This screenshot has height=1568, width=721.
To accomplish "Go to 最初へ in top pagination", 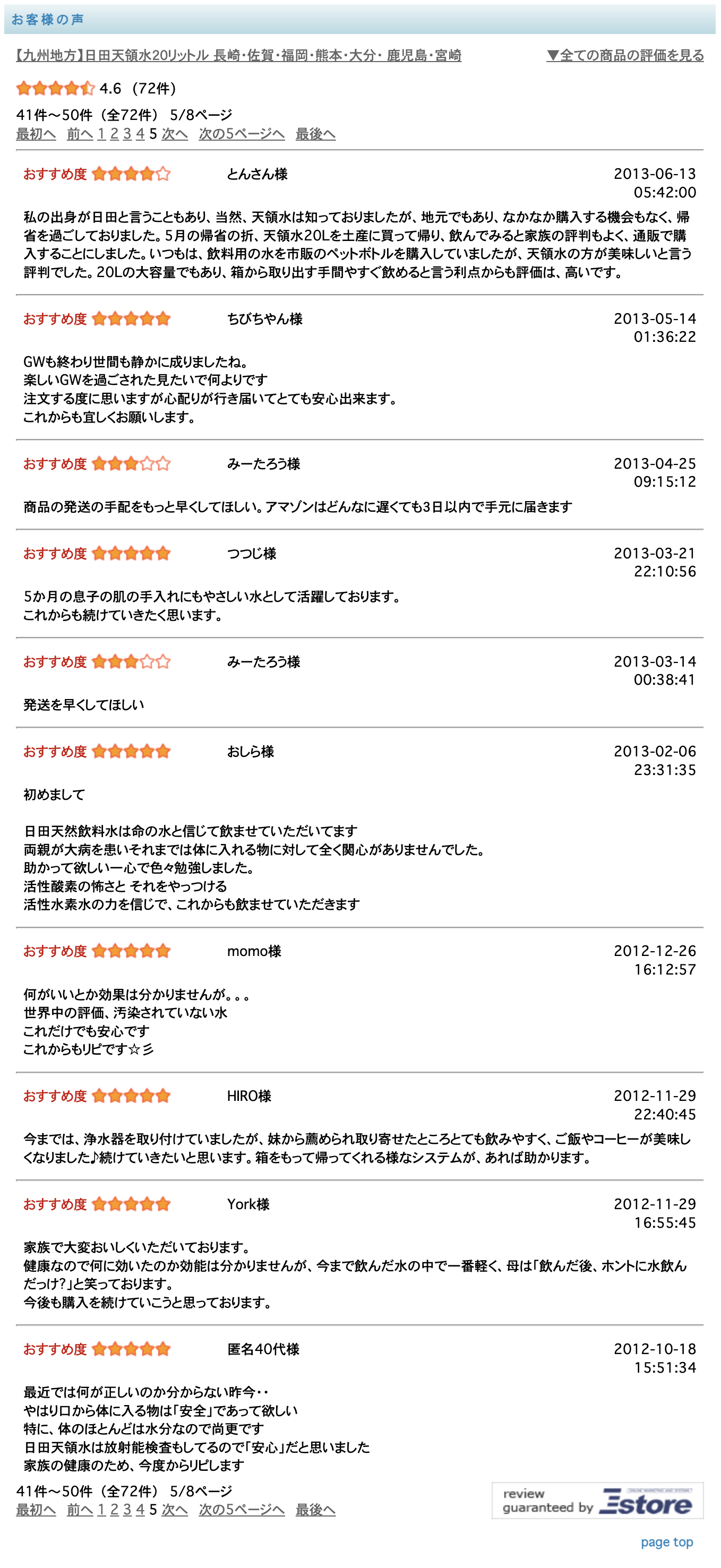I will 36,134.
